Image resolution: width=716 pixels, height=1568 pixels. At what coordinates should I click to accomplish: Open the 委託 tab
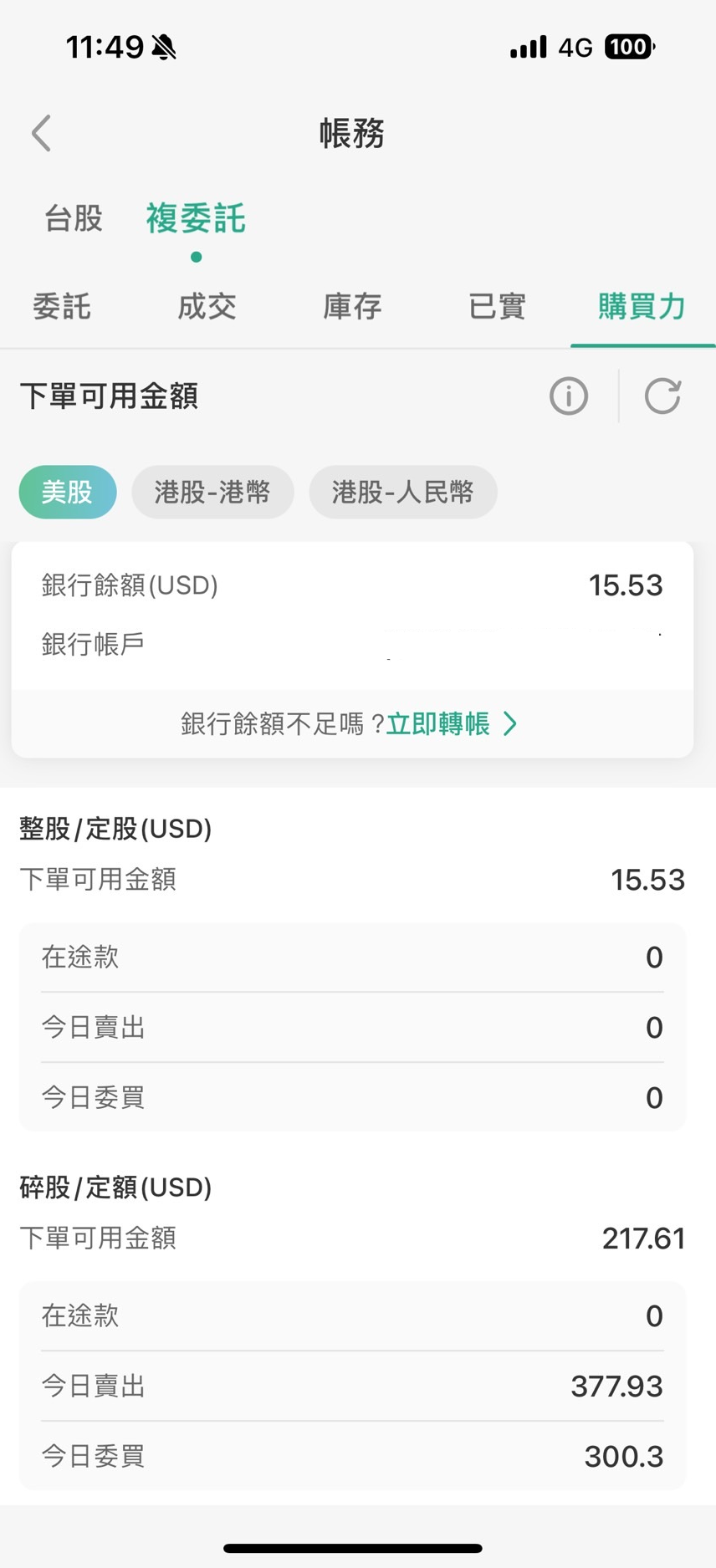(61, 308)
